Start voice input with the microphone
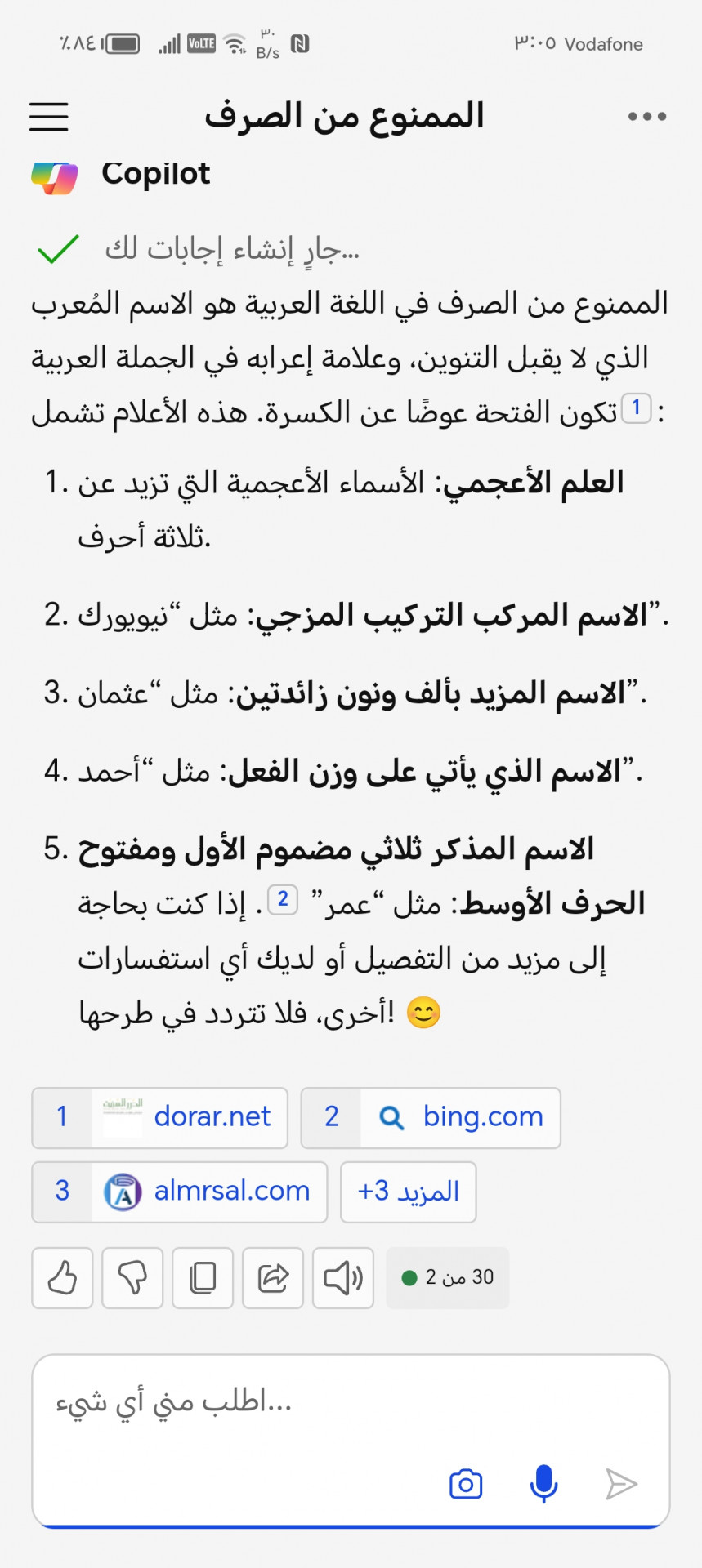The height and width of the screenshot is (1568, 702). (543, 1484)
